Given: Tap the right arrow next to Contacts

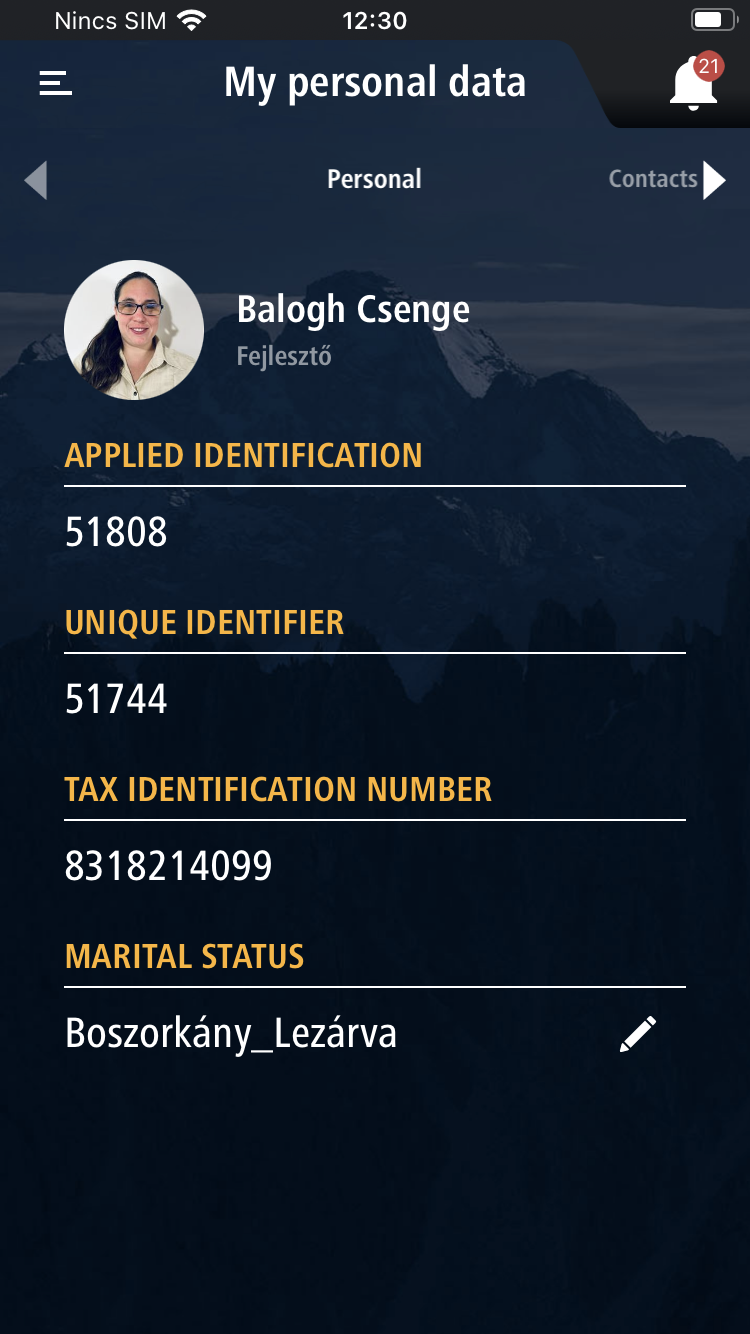Looking at the screenshot, I should click(714, 180).
